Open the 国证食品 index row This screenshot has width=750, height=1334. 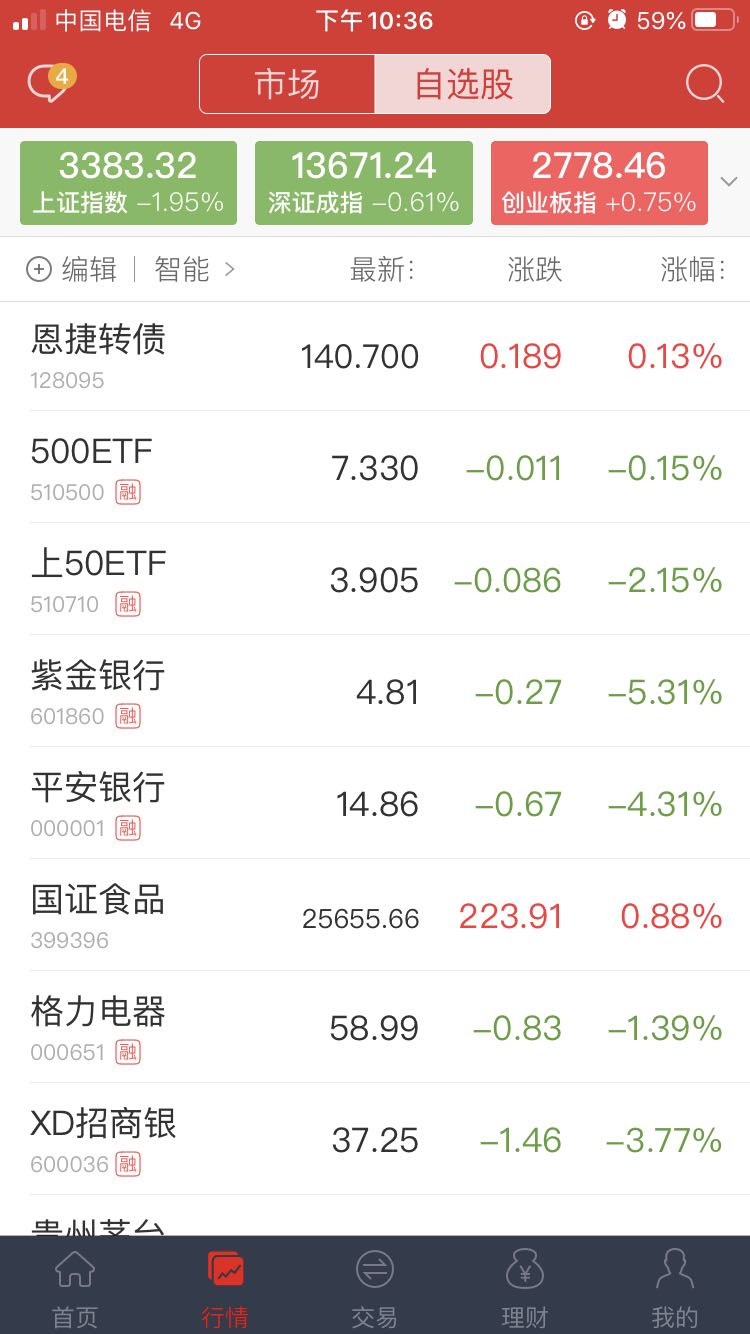(x=375, y=915)
